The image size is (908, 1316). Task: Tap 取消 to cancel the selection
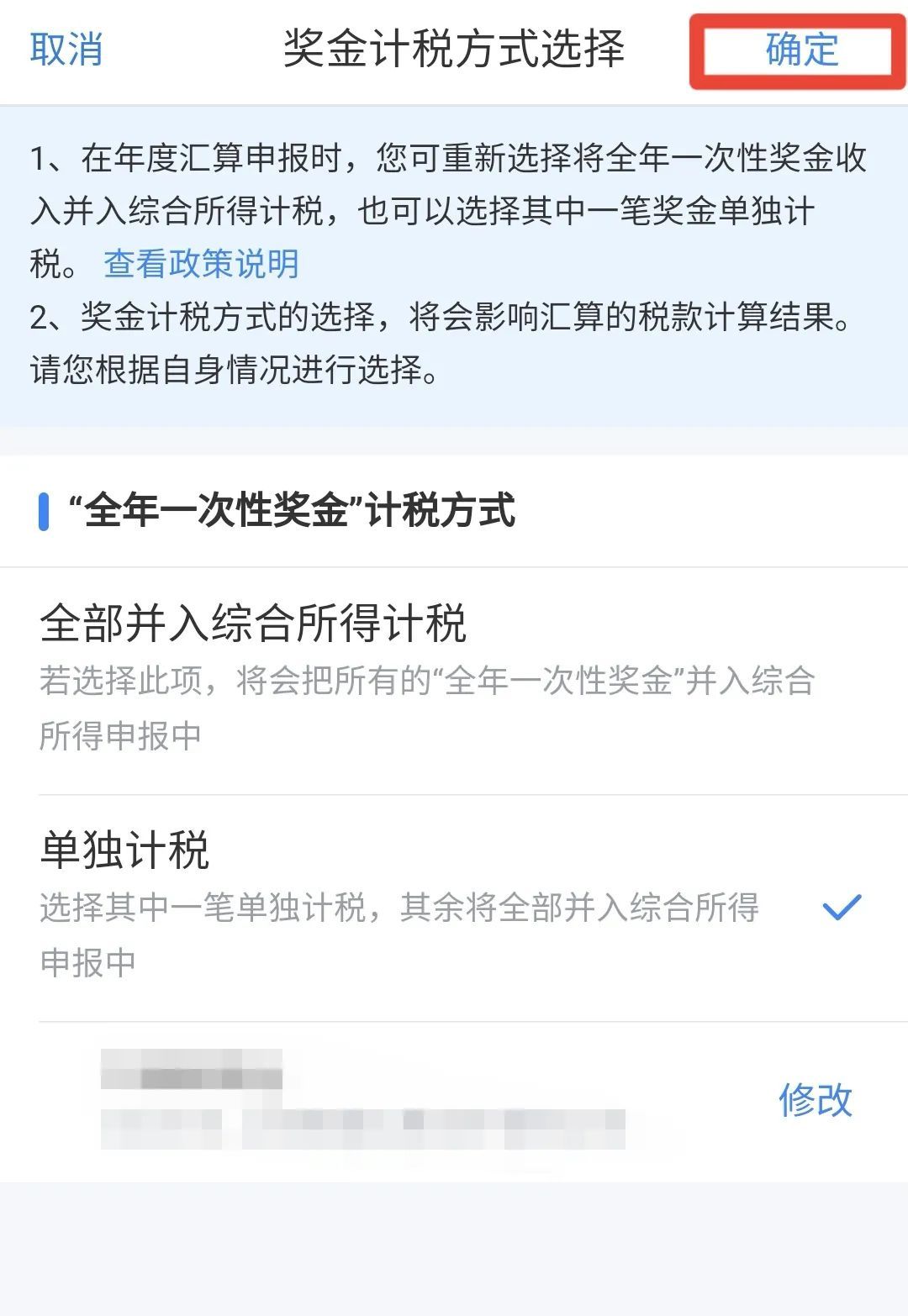click(x=66, y=49)
